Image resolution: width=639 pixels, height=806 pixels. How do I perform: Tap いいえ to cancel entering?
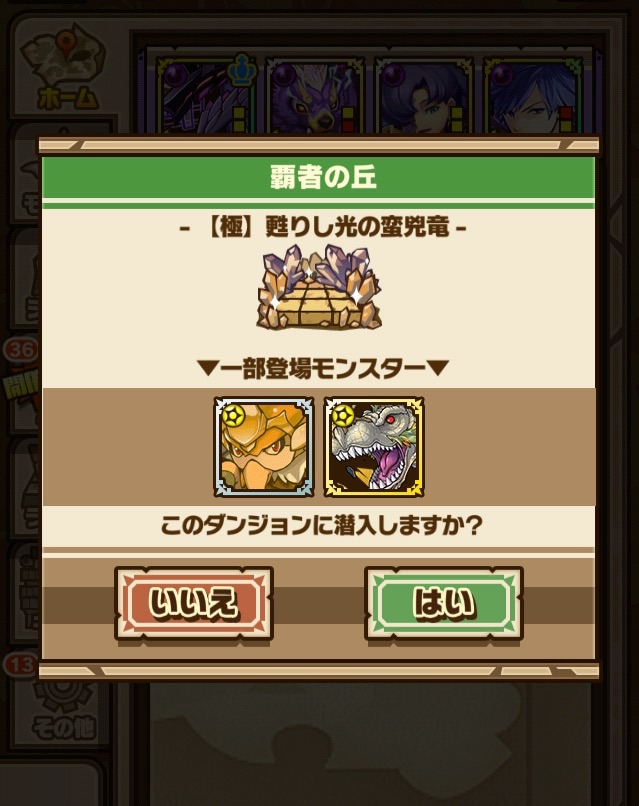[x=193, y=603]
